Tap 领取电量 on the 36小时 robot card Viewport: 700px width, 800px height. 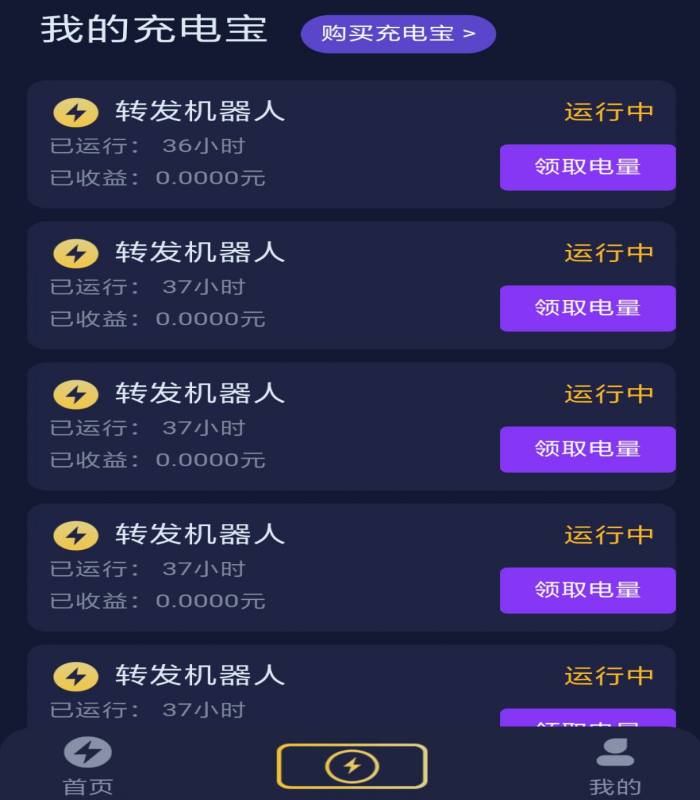(x=587, y=167)
